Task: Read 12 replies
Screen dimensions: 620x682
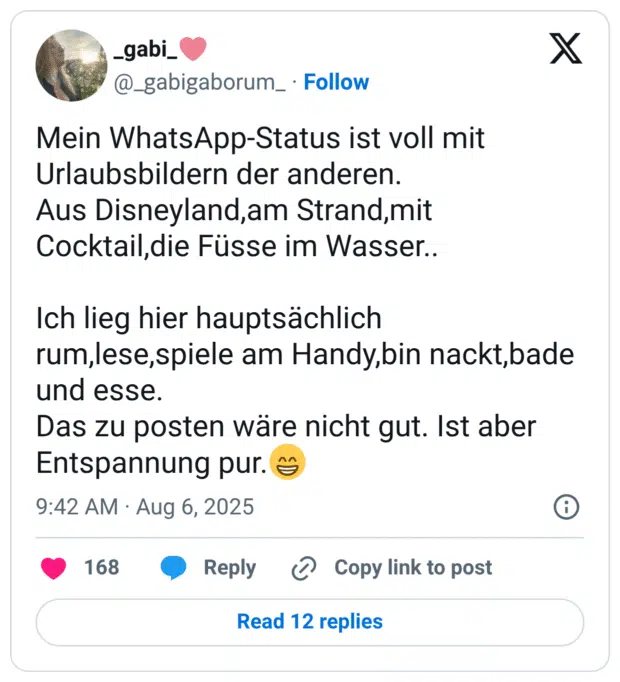Action: click(x=310, y=621)
